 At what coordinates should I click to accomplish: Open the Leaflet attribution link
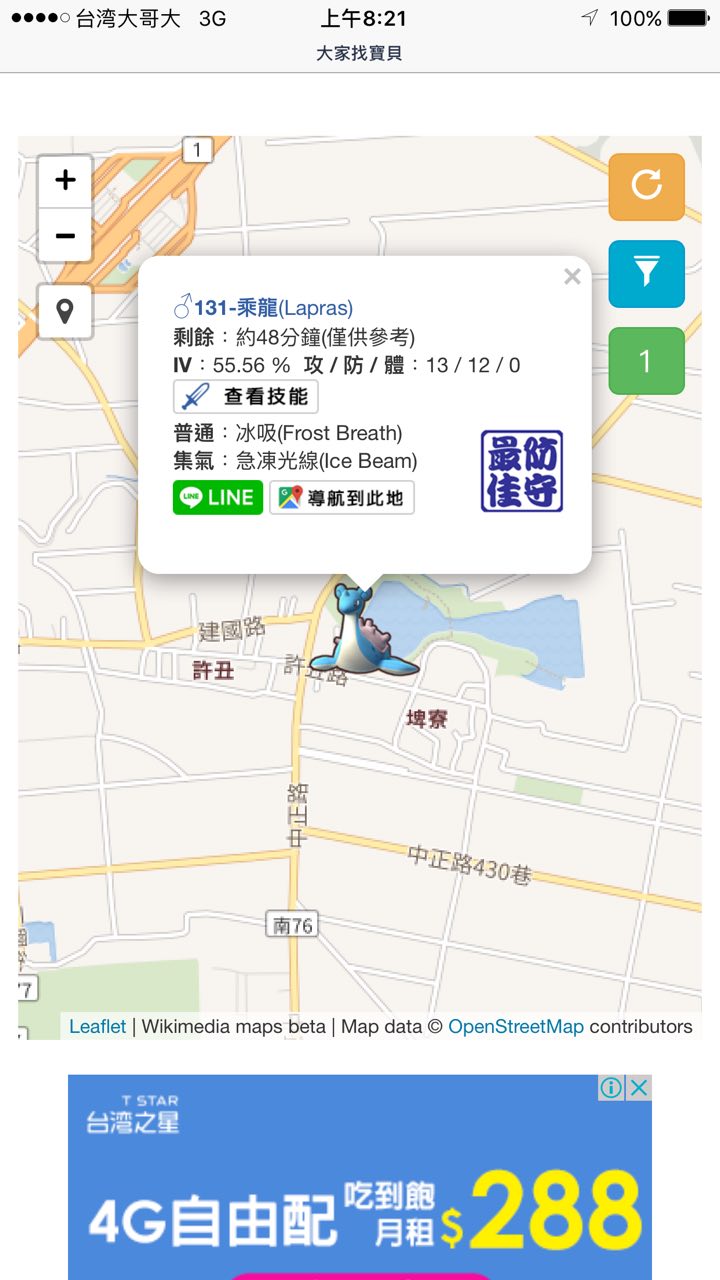tap(98, 1026)
